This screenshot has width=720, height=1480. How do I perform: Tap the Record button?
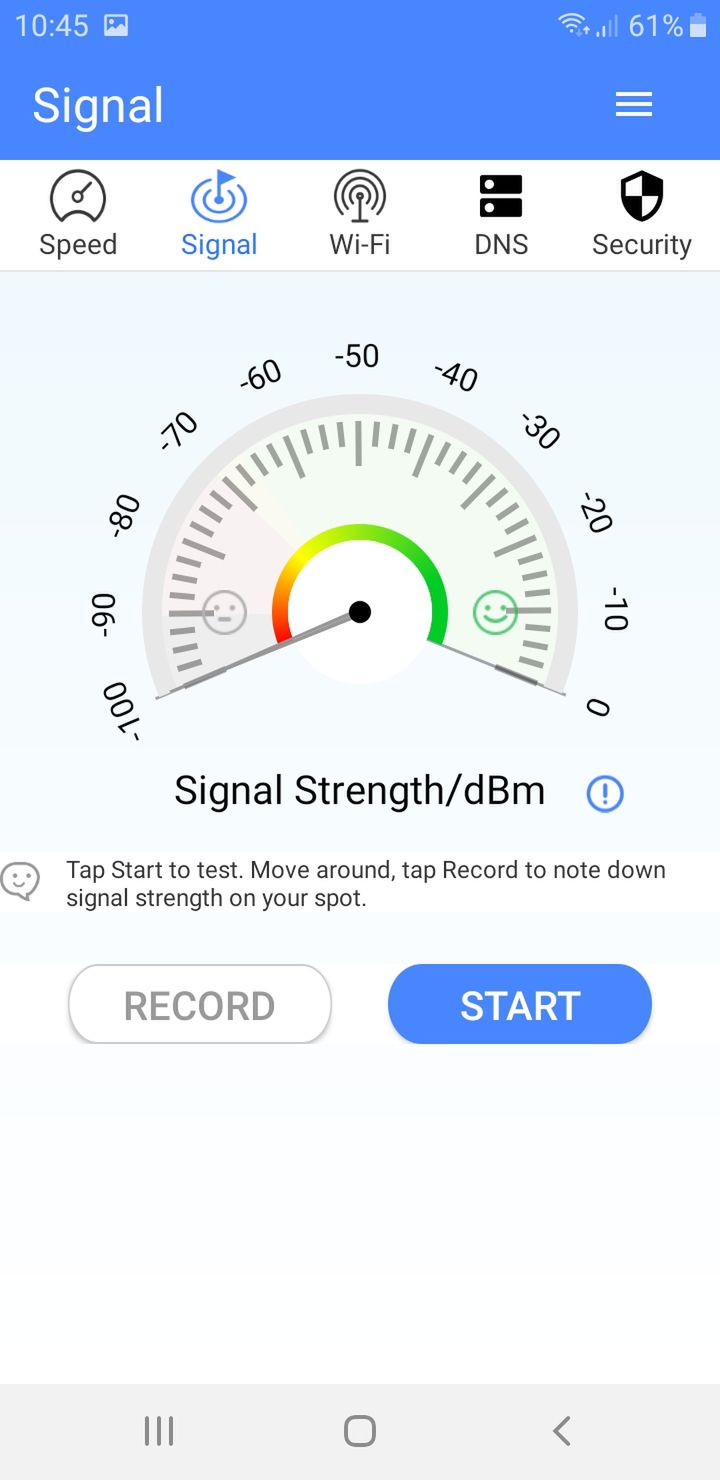point(200,1004)
